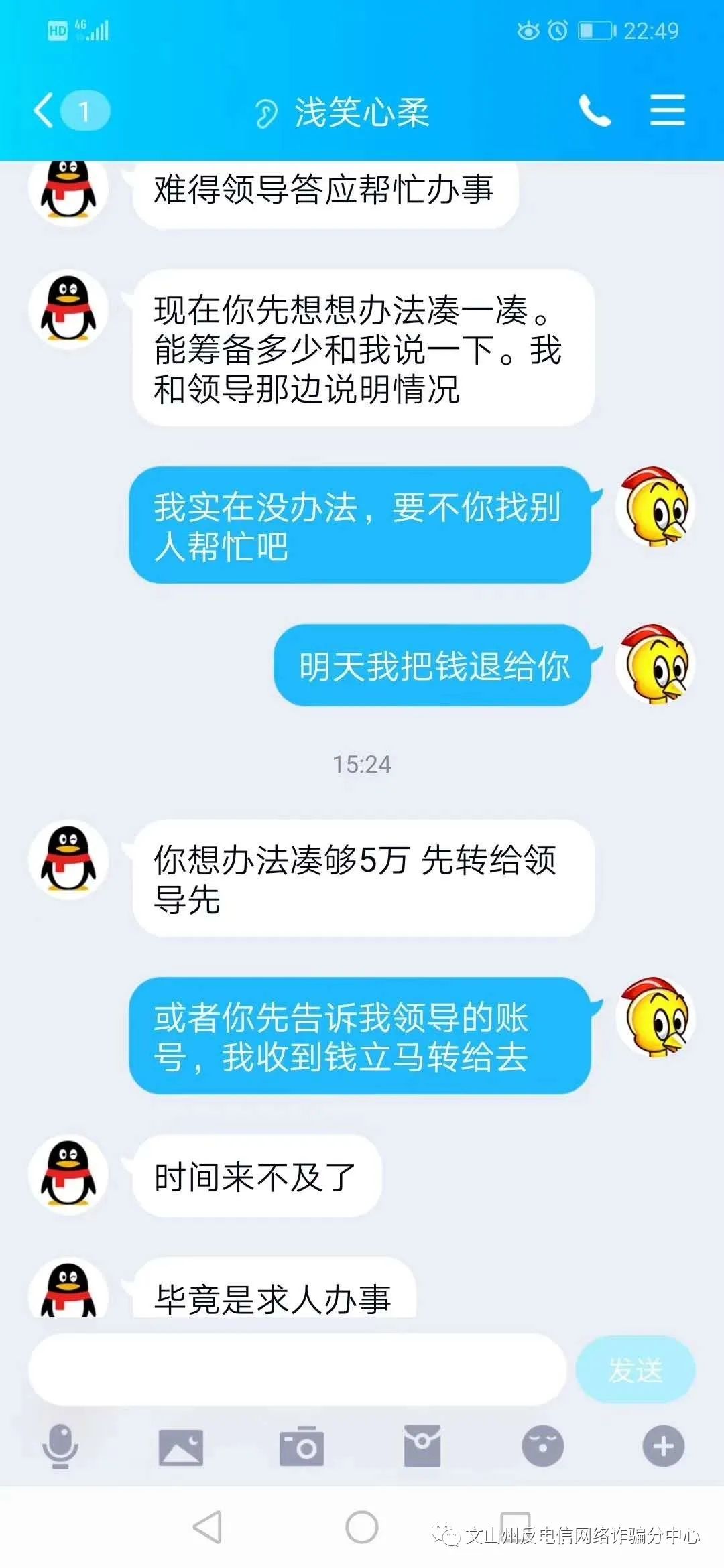Tap the 发送 send button

(x=635, y=1370)
